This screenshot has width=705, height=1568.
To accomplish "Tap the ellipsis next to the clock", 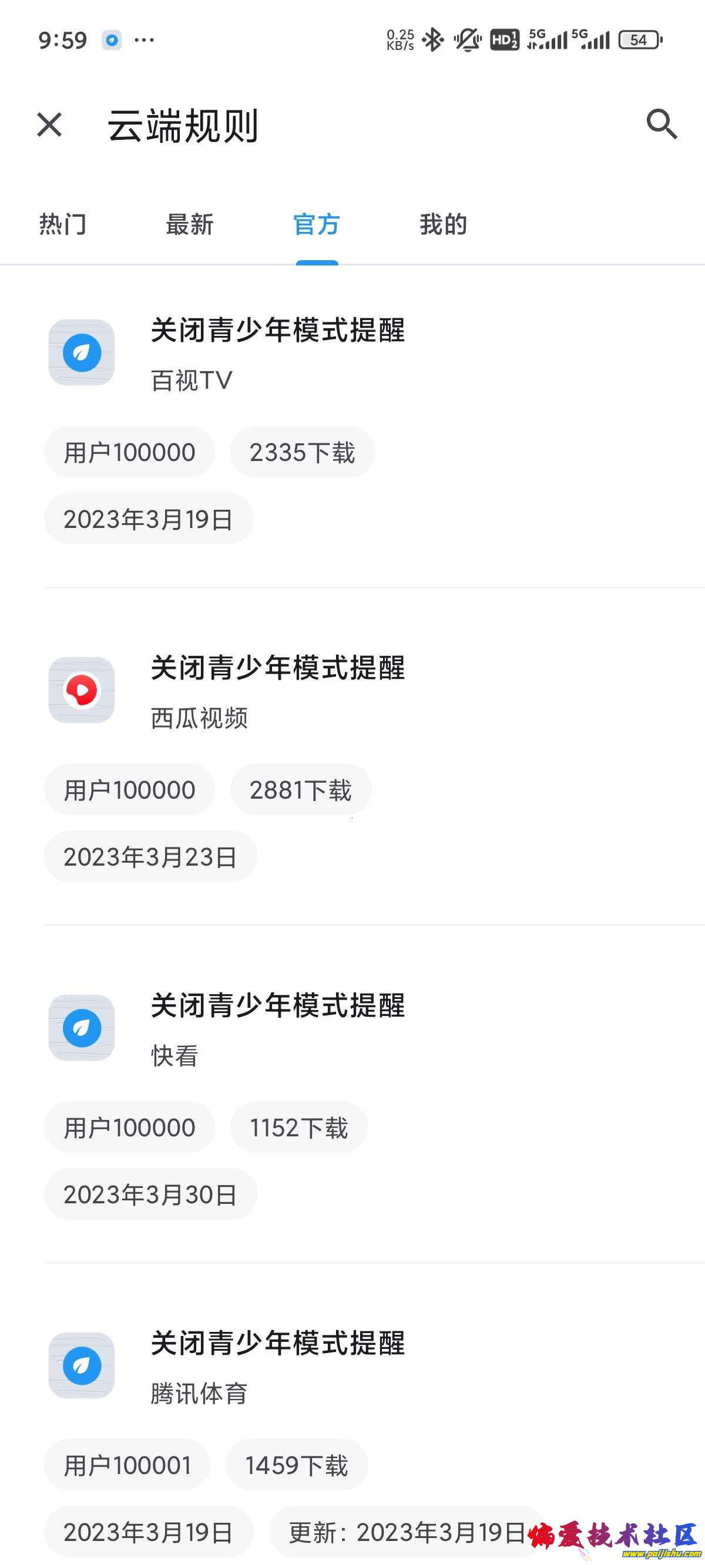I will point(144,39).
